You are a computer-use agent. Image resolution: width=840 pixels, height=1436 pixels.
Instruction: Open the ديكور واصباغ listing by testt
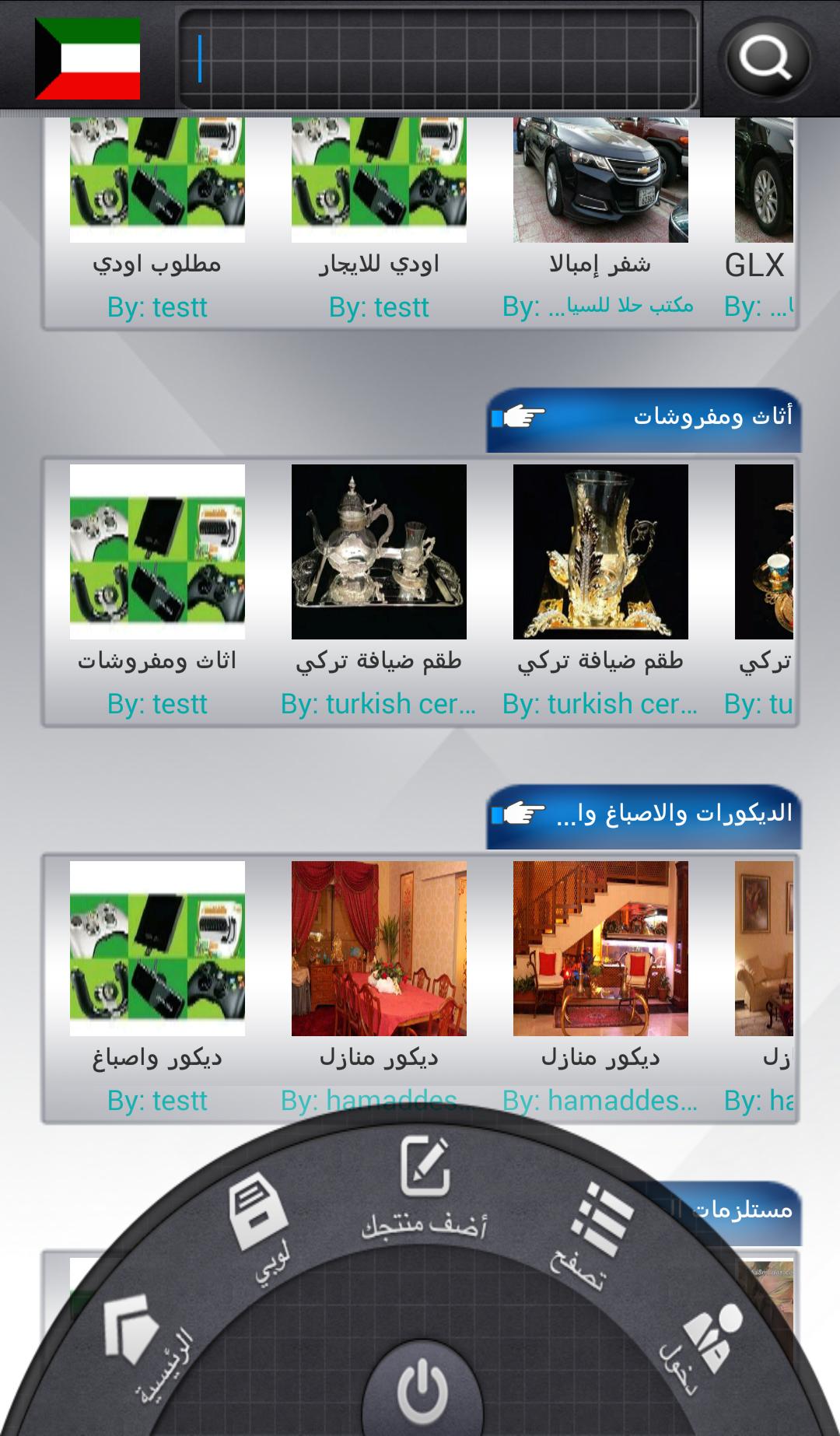click(x=157, y=949)
